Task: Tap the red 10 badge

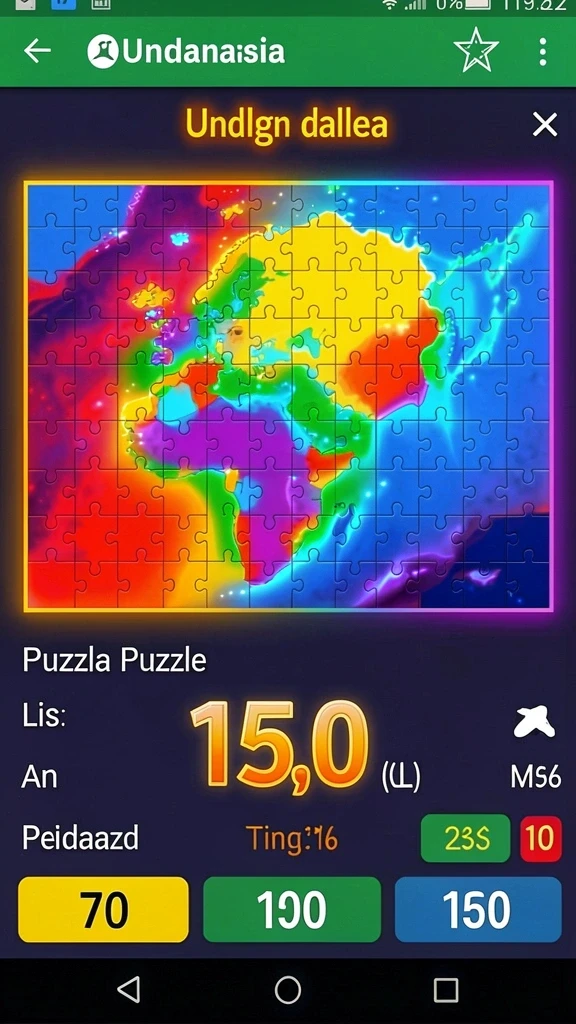Action: click(541, 838)
